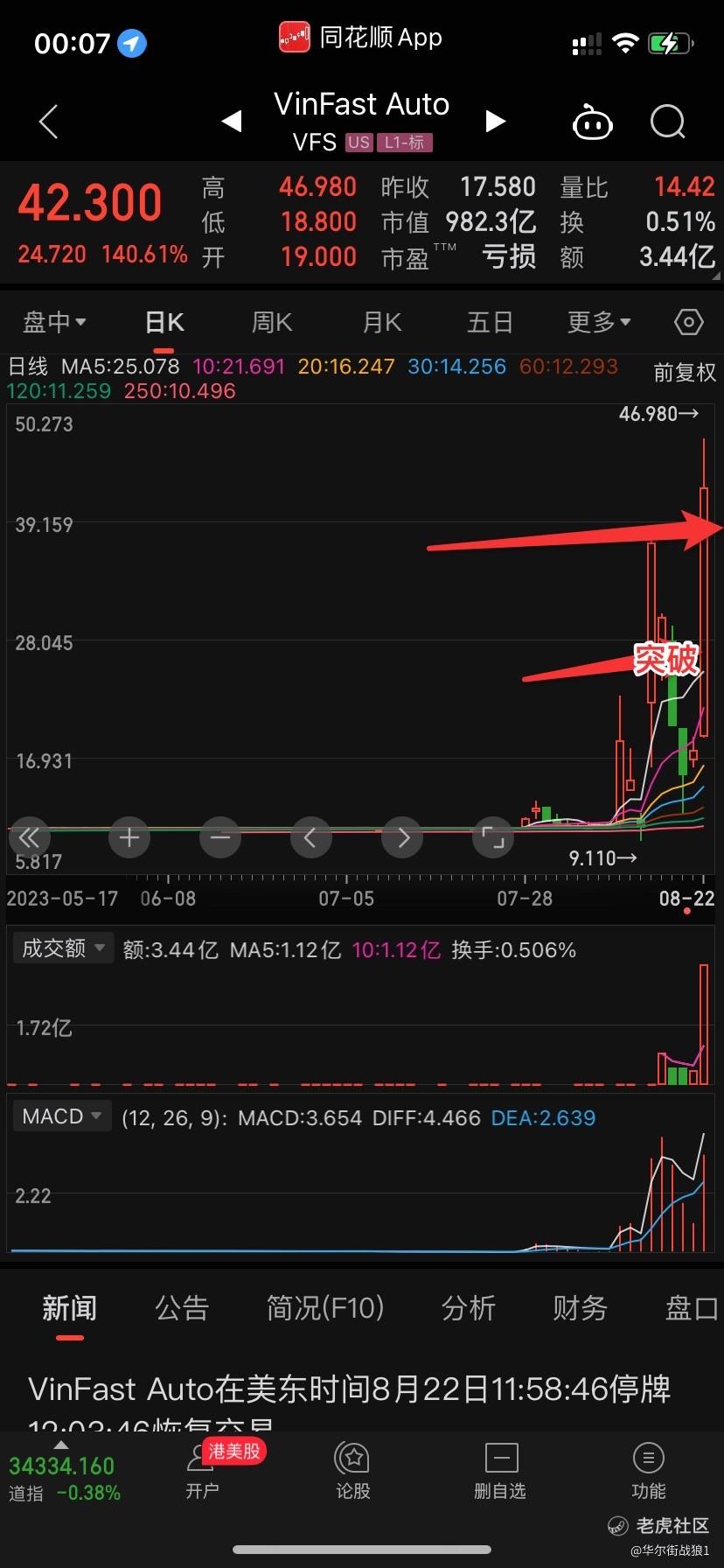Viewport: 724px width, 1568px height.
Task: Zoom in the chart with plus button
Action: pyautogui.click(x=129, y=838)
